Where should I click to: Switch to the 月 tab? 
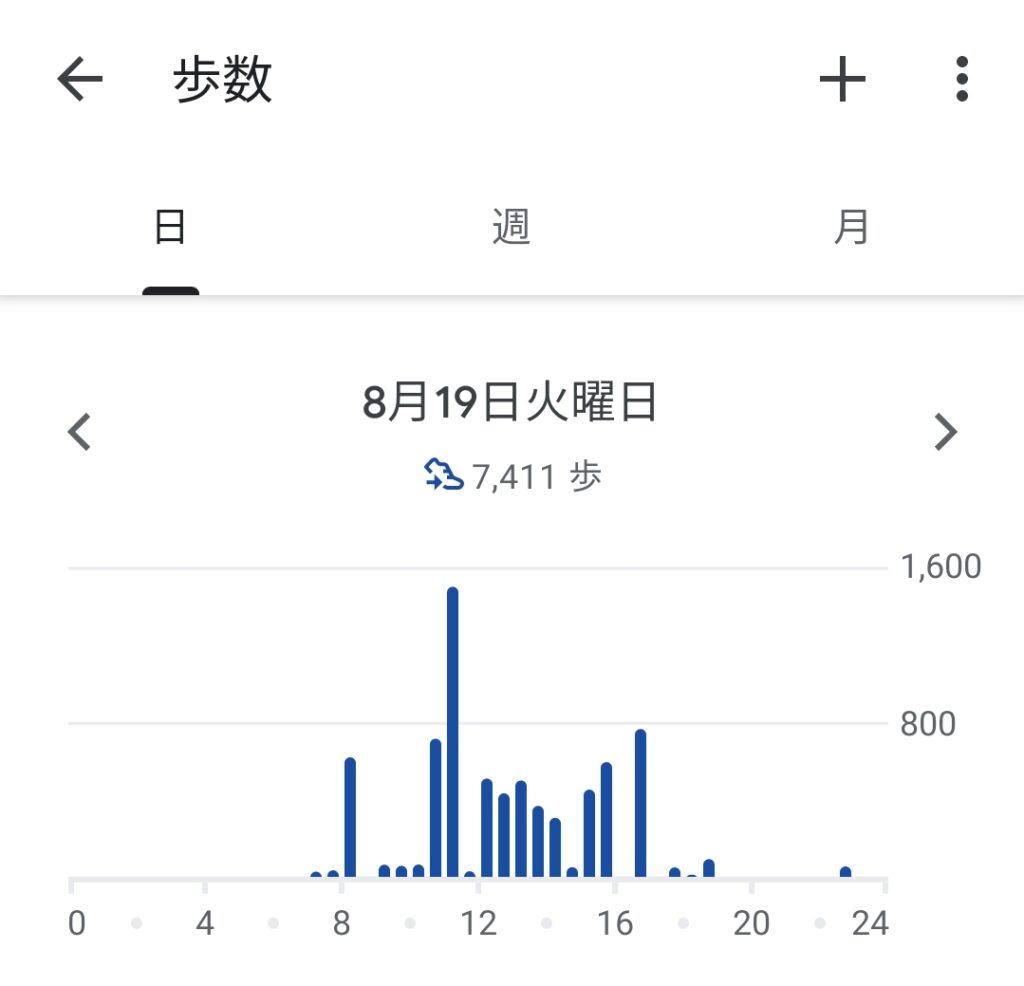(x=851, y=229)
